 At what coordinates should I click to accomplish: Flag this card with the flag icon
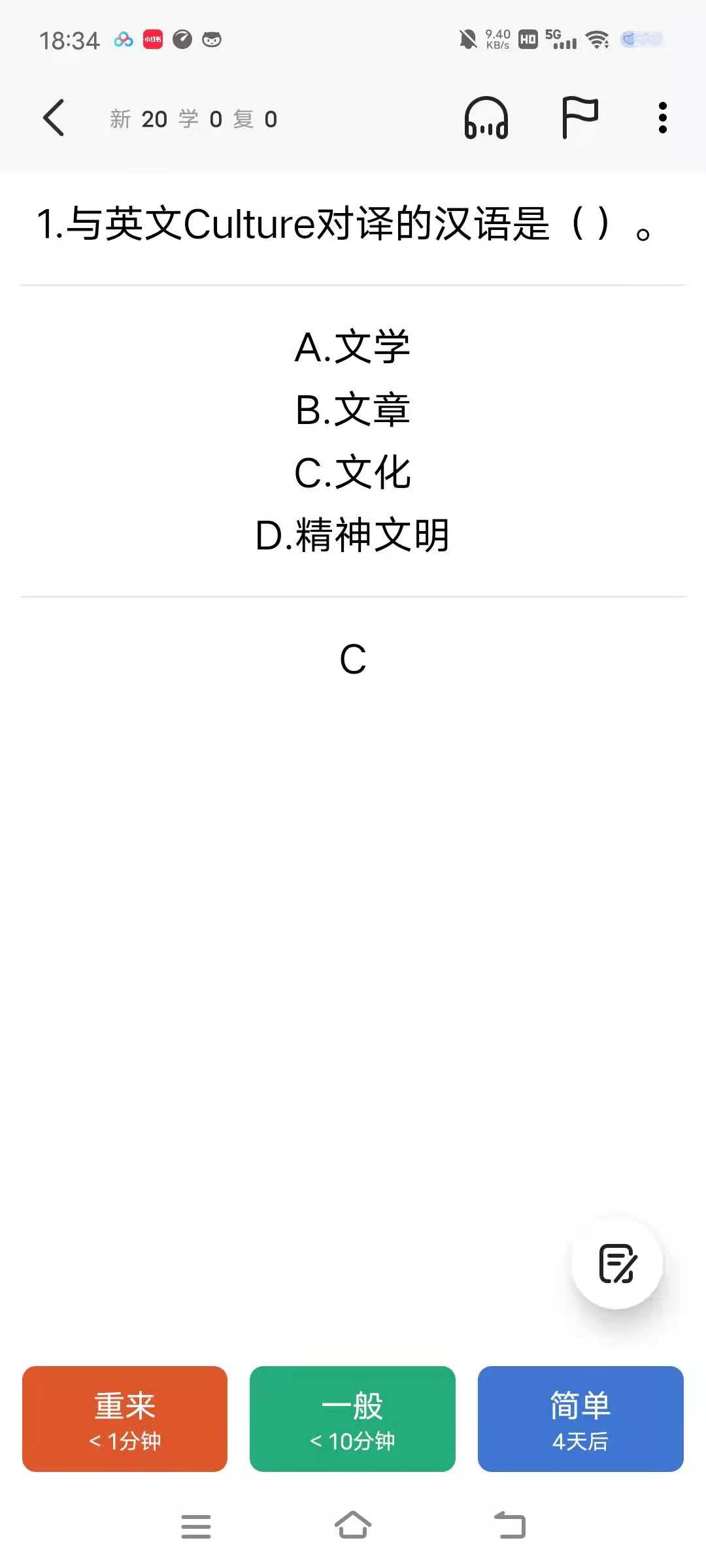click(x=580, y=118)
